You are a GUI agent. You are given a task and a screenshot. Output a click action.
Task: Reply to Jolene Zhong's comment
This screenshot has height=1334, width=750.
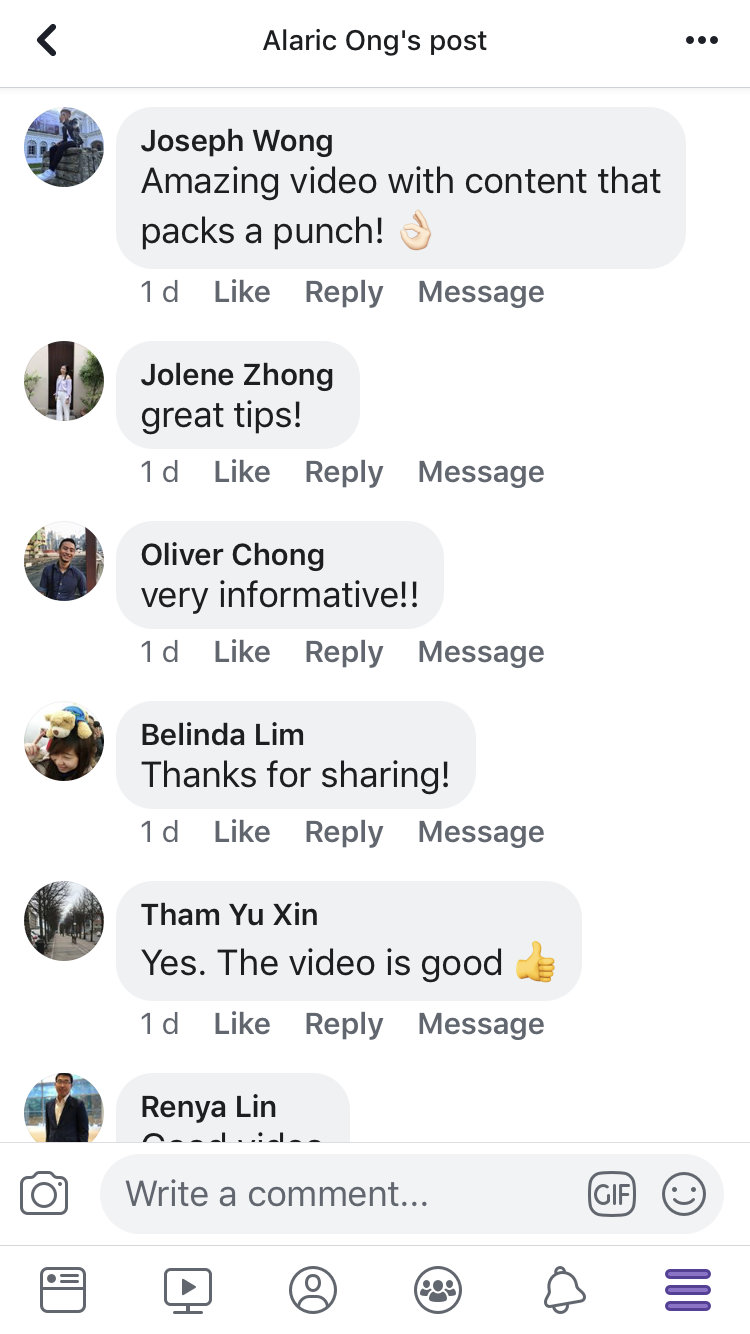coord(343,472)
